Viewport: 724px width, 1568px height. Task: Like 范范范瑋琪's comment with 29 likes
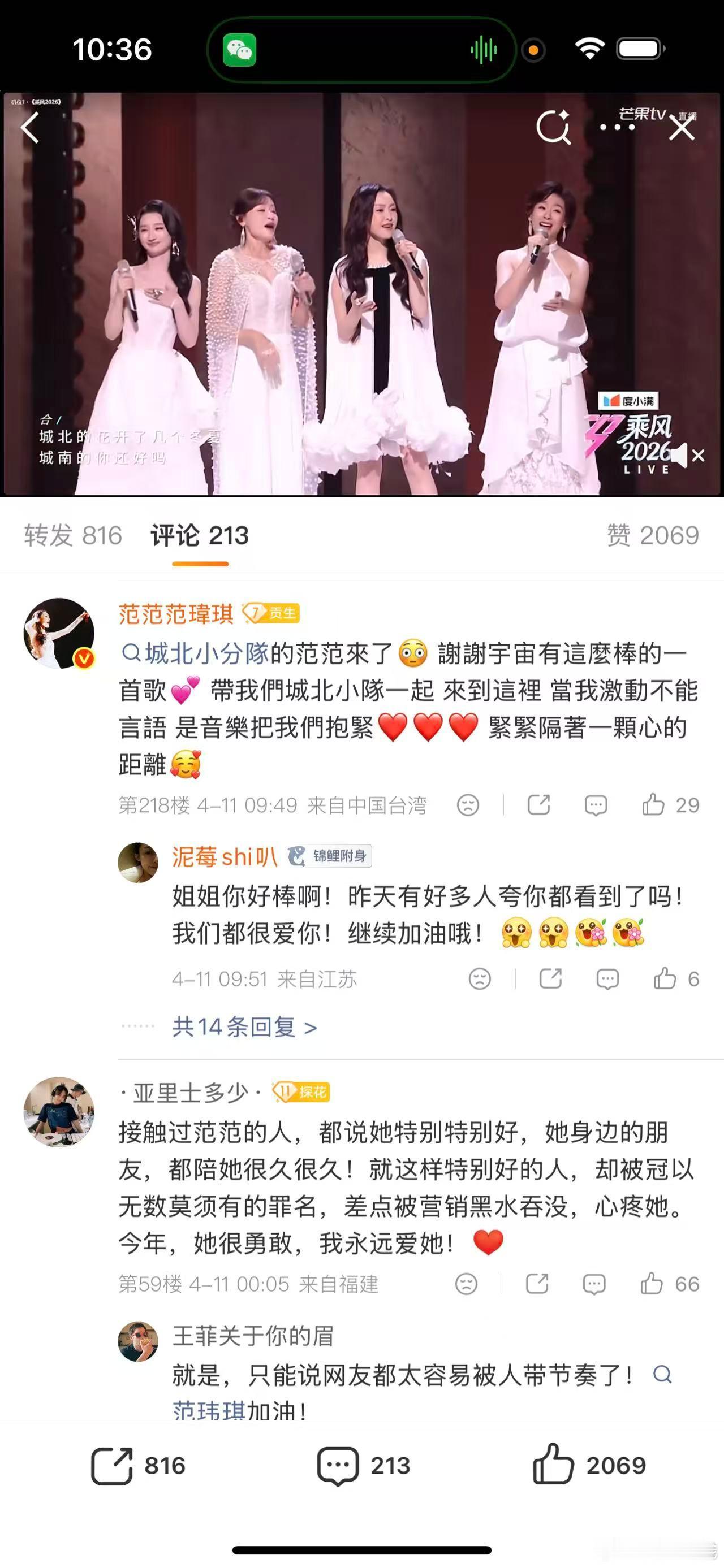660,805
